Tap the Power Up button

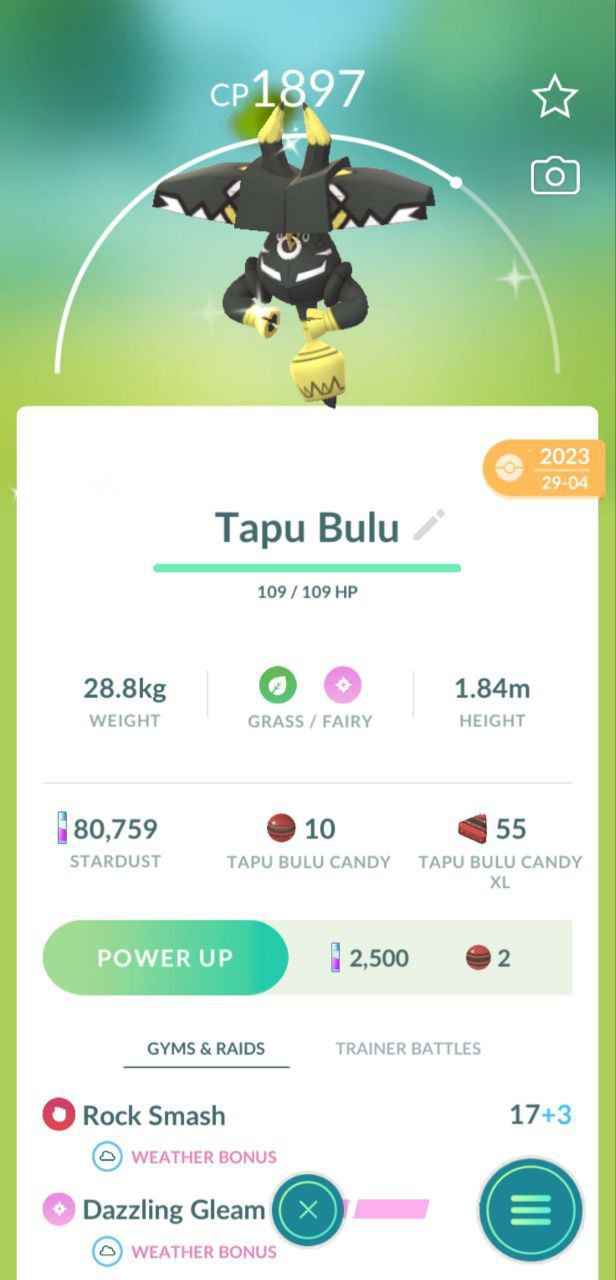coord(165,957)
